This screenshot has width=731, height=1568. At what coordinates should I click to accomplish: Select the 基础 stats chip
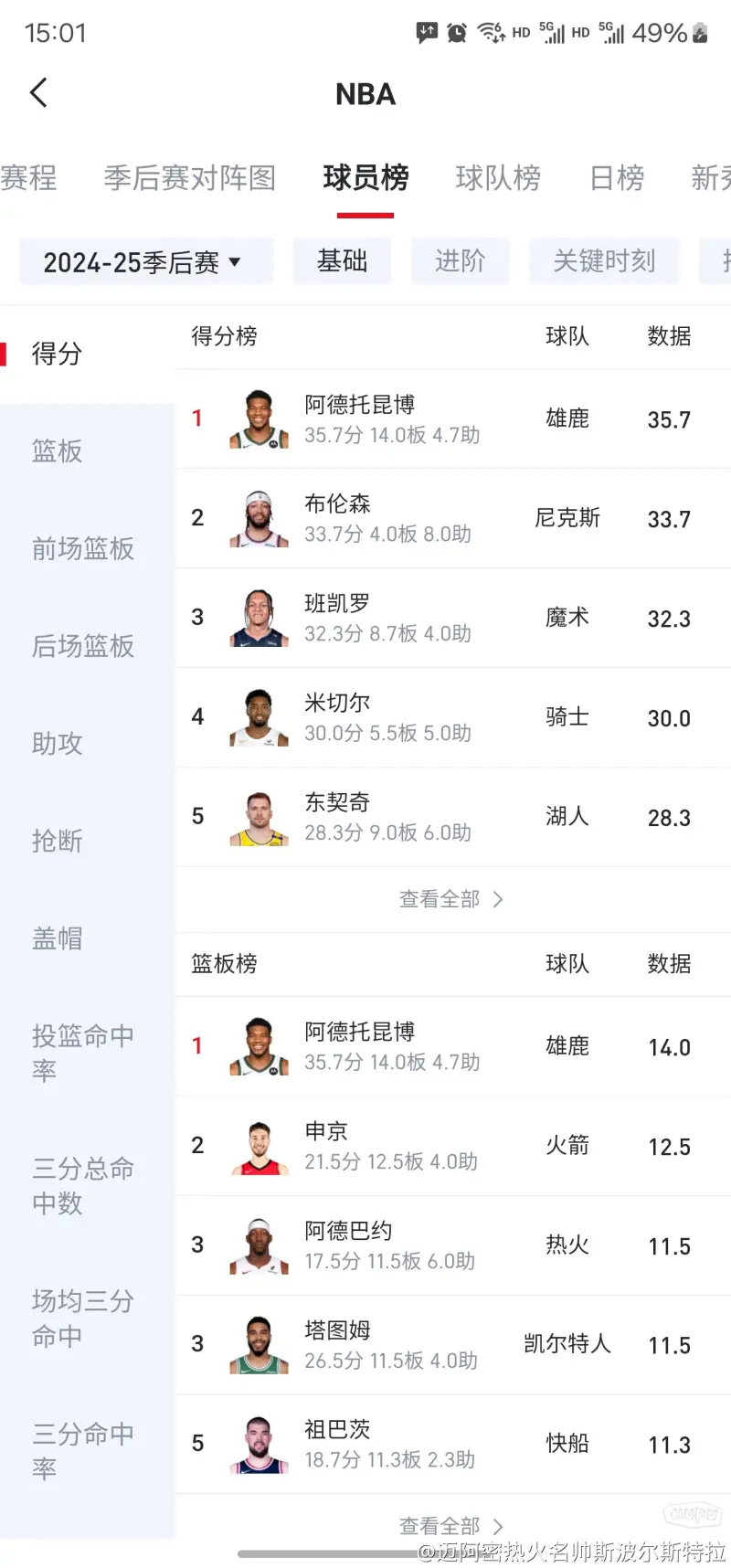pos(342,261)
